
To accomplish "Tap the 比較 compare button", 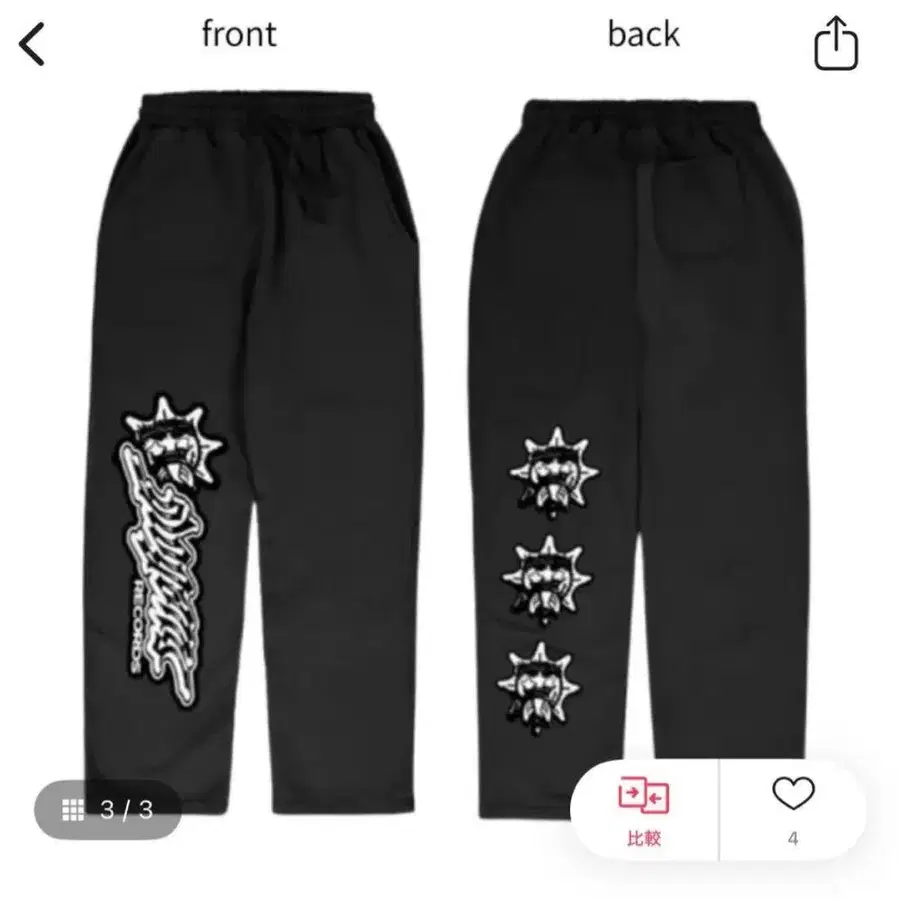I will pos(644,810).
